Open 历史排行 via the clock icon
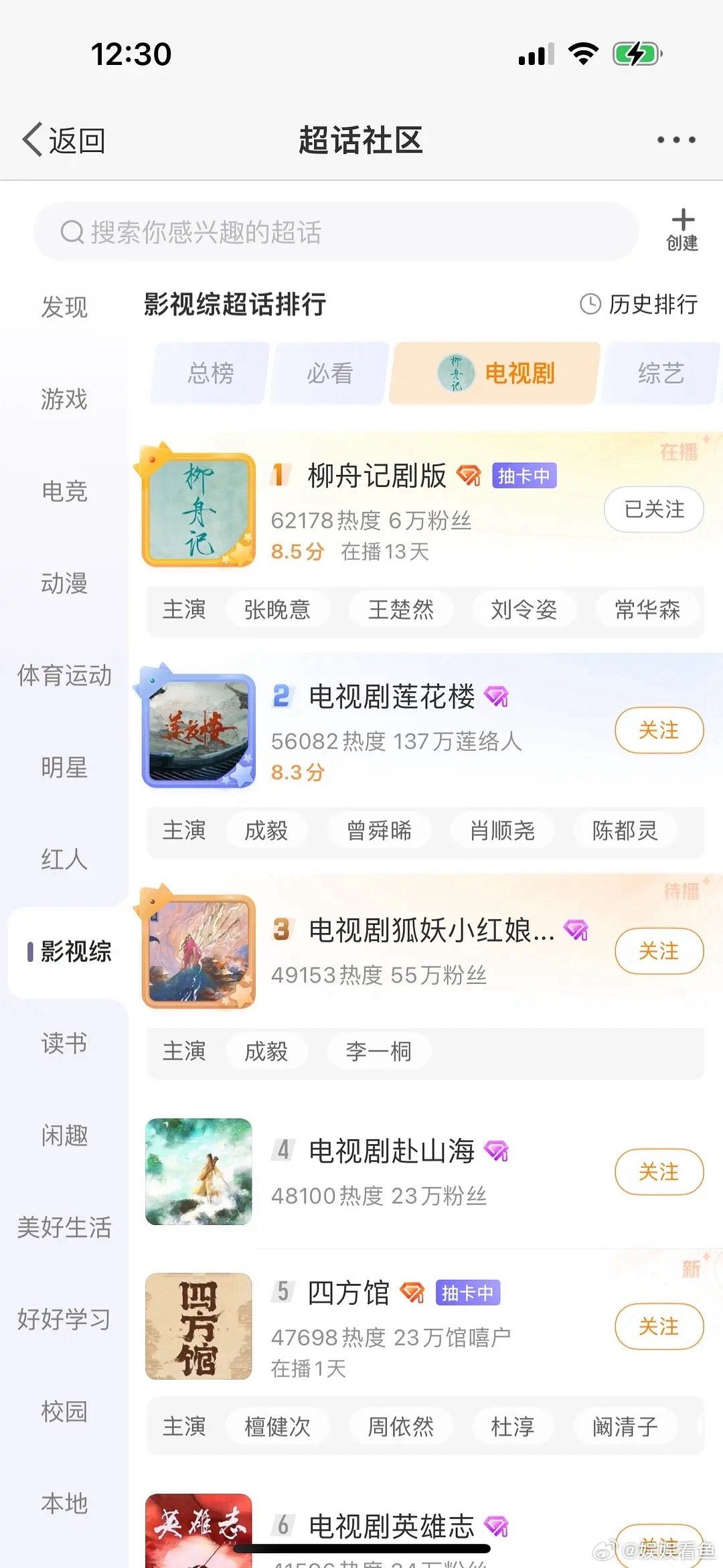The width and height of the screenshot is (723, 1568). (592, 305)
